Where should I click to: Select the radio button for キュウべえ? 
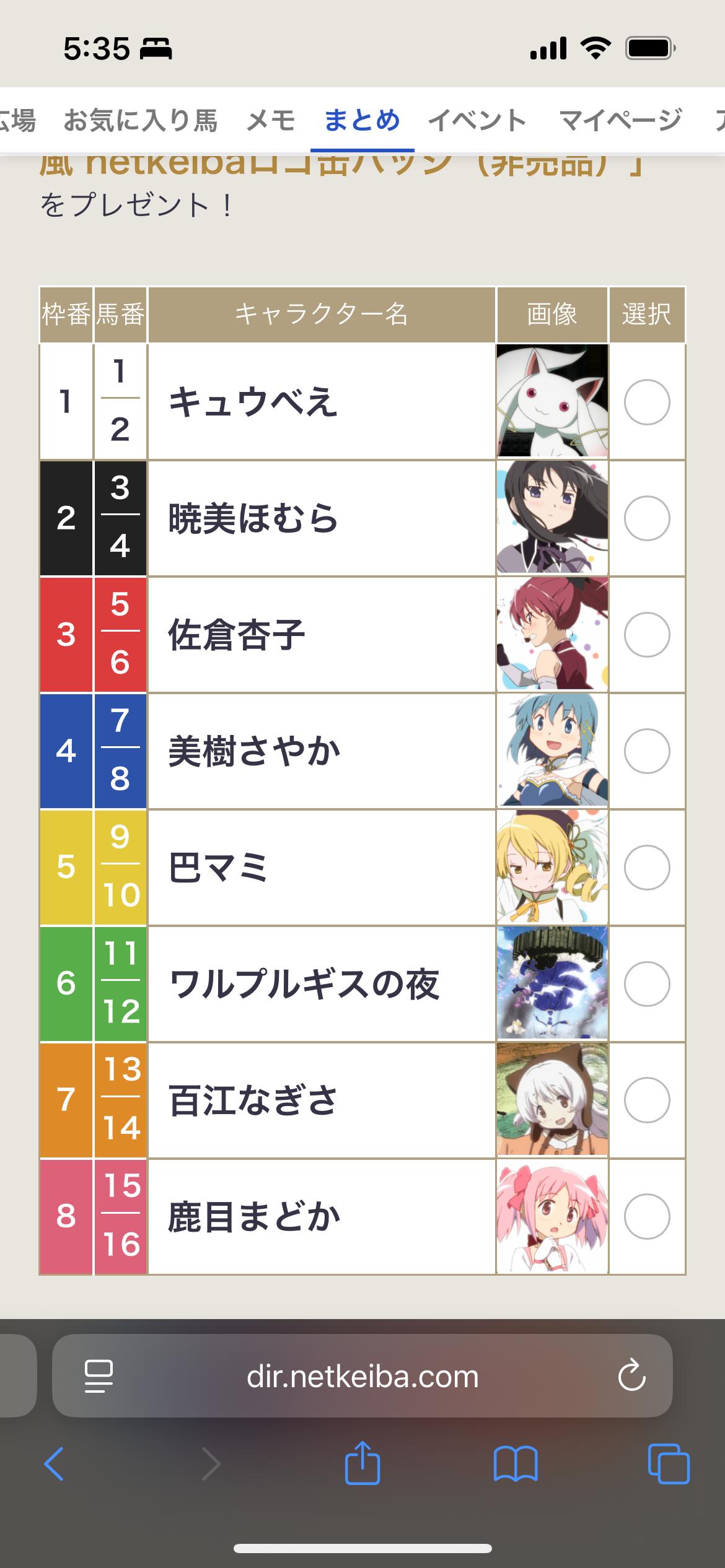(646, 402)
